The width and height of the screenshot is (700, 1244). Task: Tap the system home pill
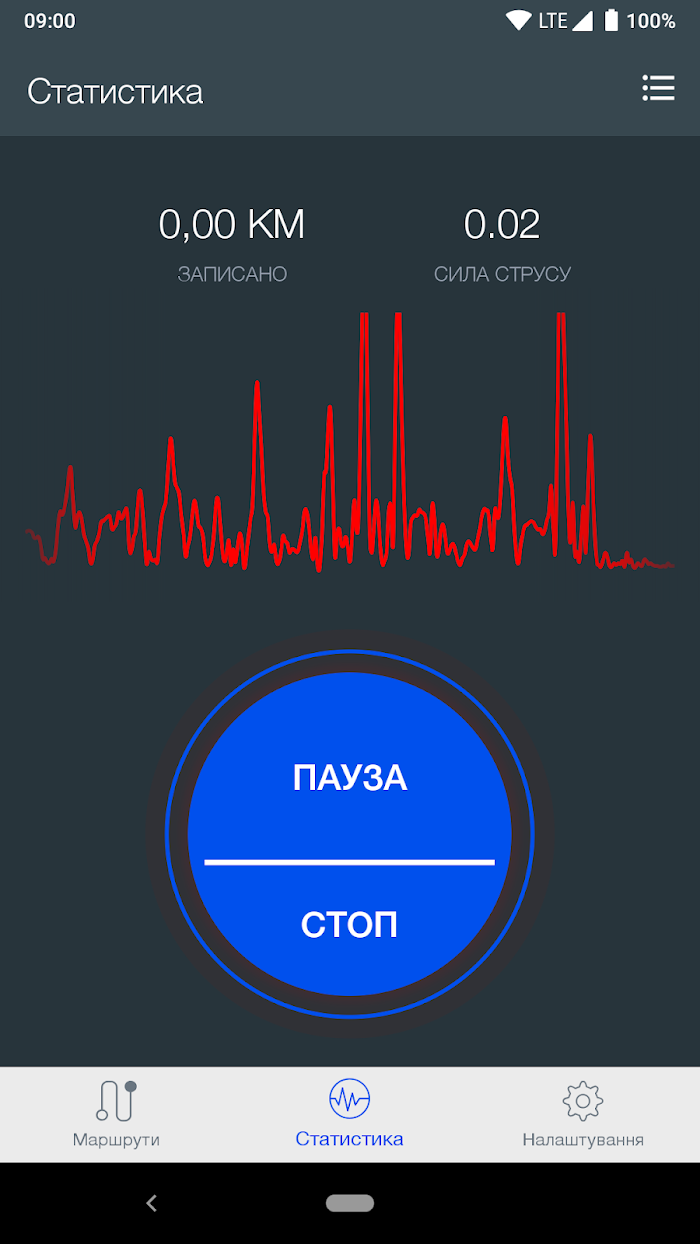click(350, 1203)
